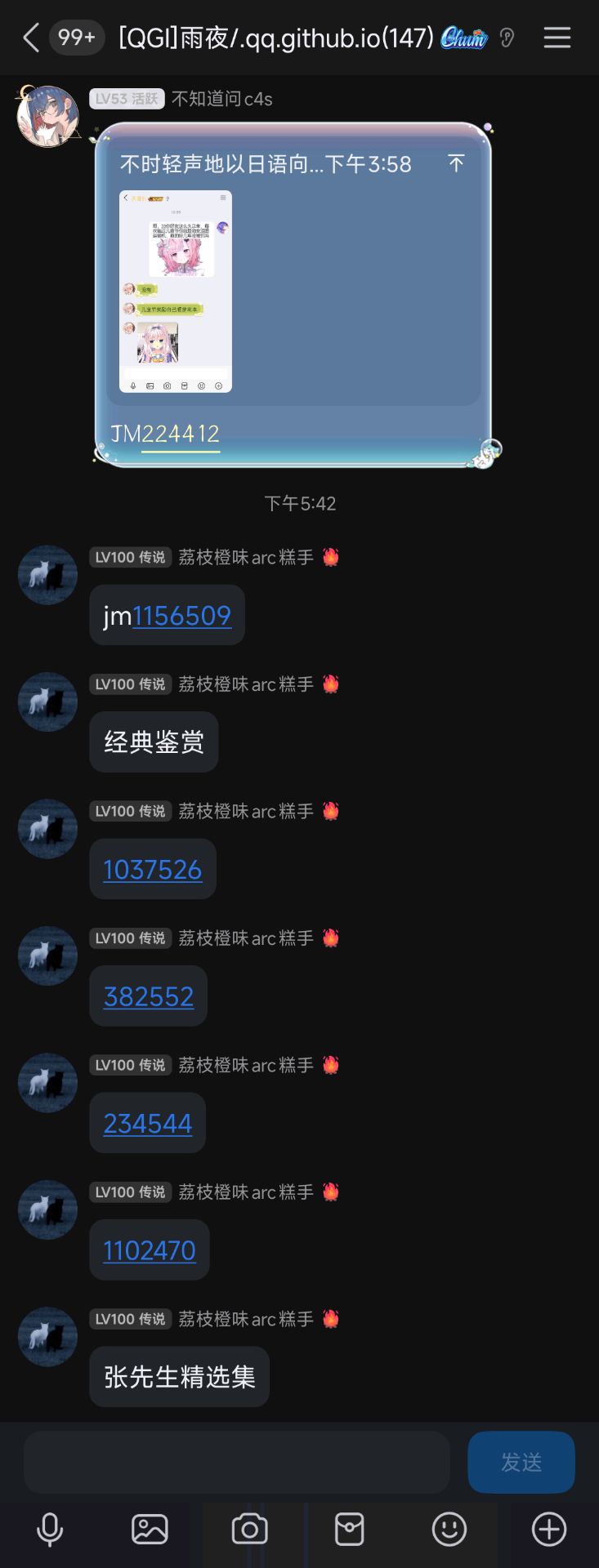Open the camera to take a photo

point(249,1530)
